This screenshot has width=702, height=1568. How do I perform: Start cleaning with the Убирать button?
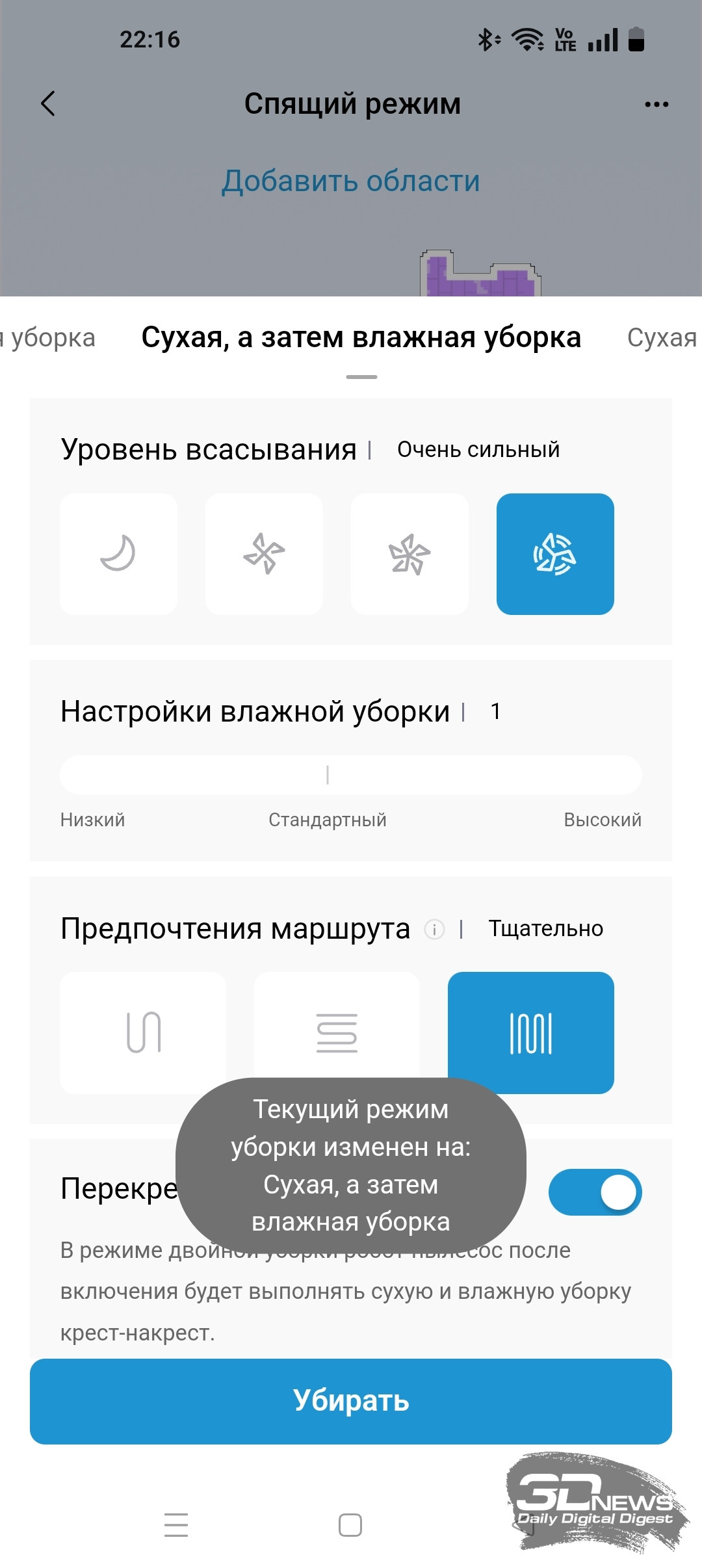point(351,1401)
